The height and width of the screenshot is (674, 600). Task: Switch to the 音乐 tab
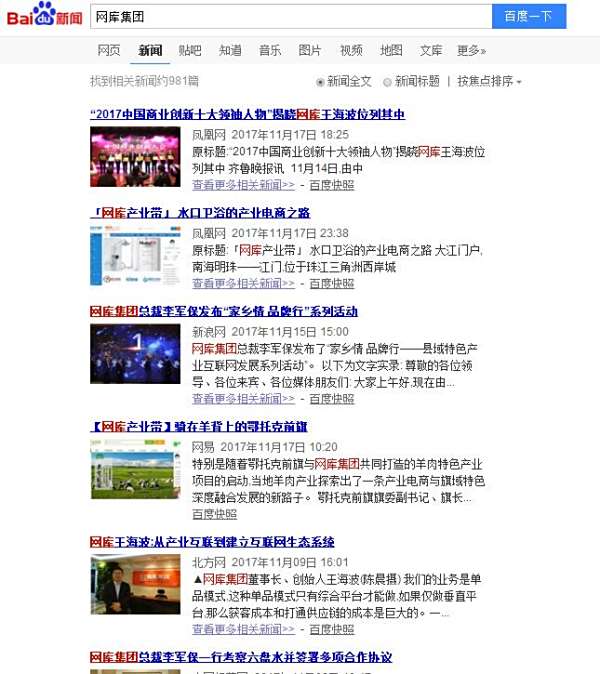(270, 51)
